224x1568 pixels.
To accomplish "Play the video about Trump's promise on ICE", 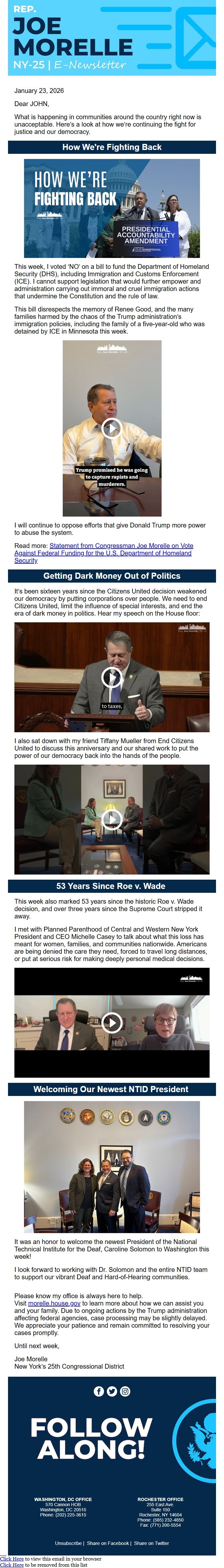I will [112, 428].
